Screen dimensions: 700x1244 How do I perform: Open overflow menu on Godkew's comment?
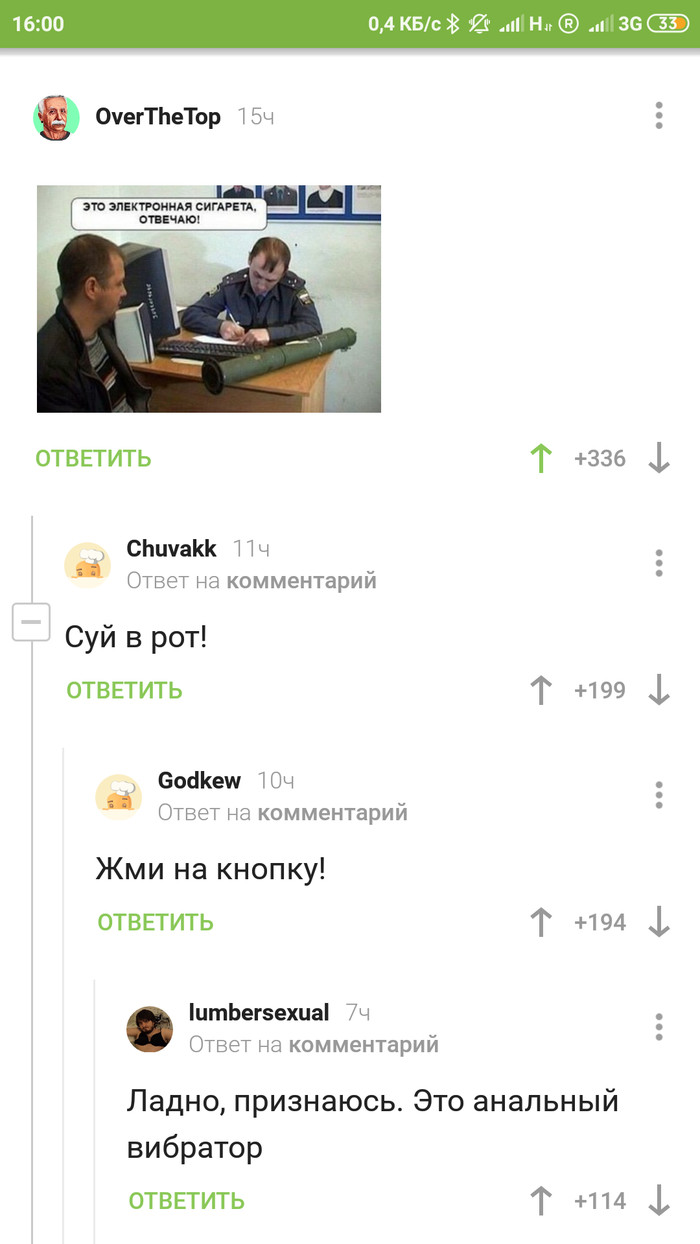[659, 795]
